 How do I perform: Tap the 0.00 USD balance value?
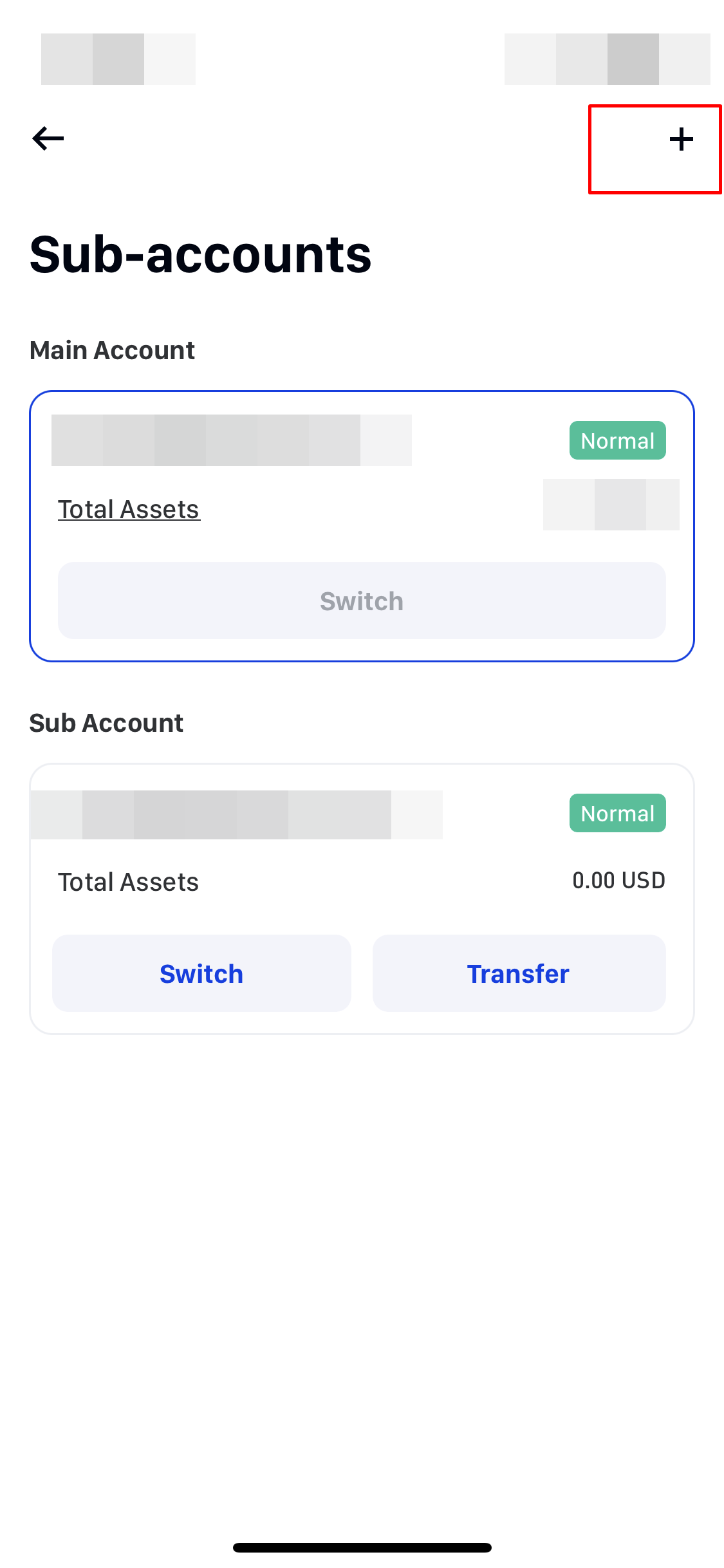click(x=618, y=881)
